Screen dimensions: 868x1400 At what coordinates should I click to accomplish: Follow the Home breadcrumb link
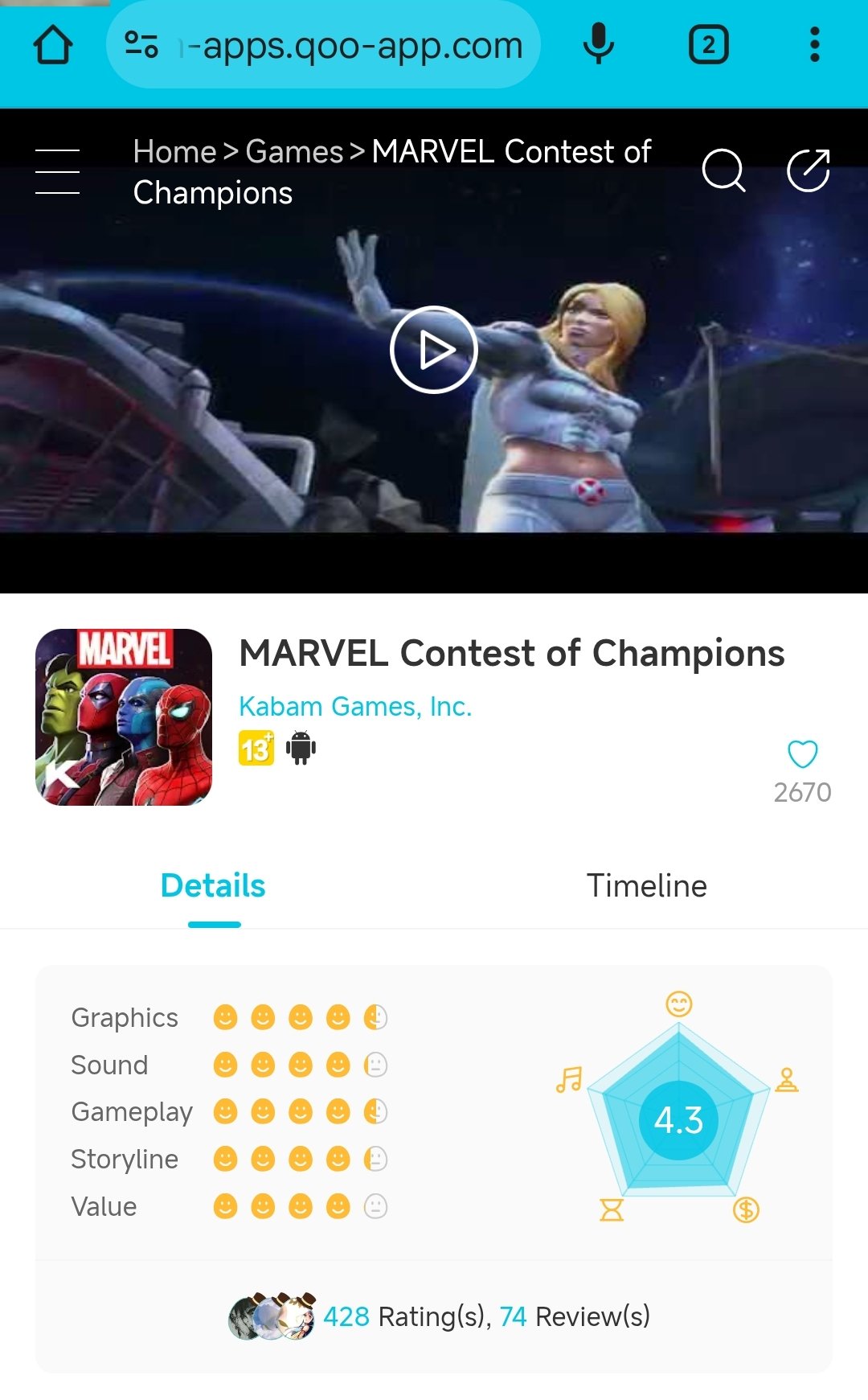pos(174,152)
